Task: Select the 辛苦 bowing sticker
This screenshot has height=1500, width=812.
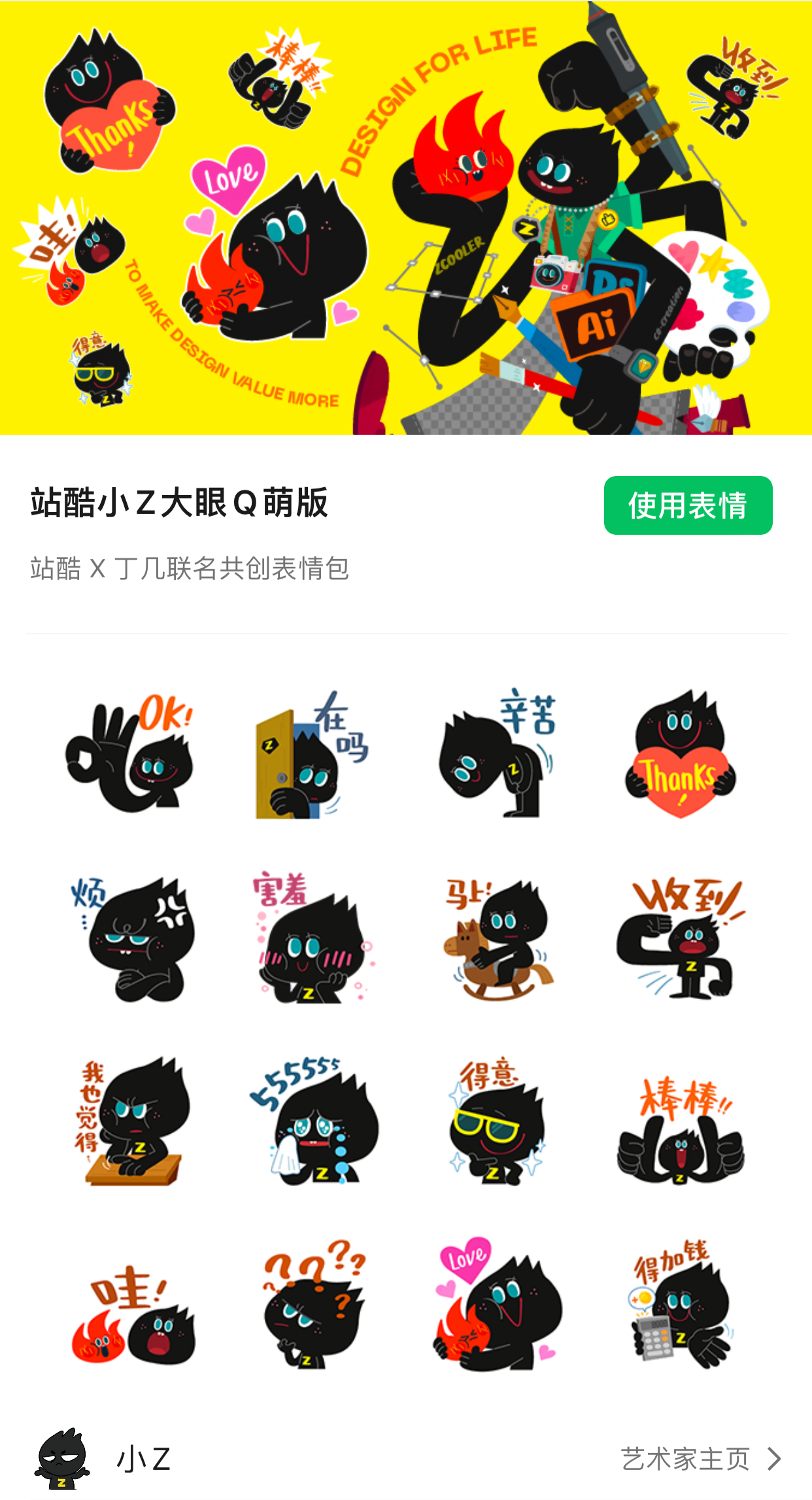Action: click(498, 753)
